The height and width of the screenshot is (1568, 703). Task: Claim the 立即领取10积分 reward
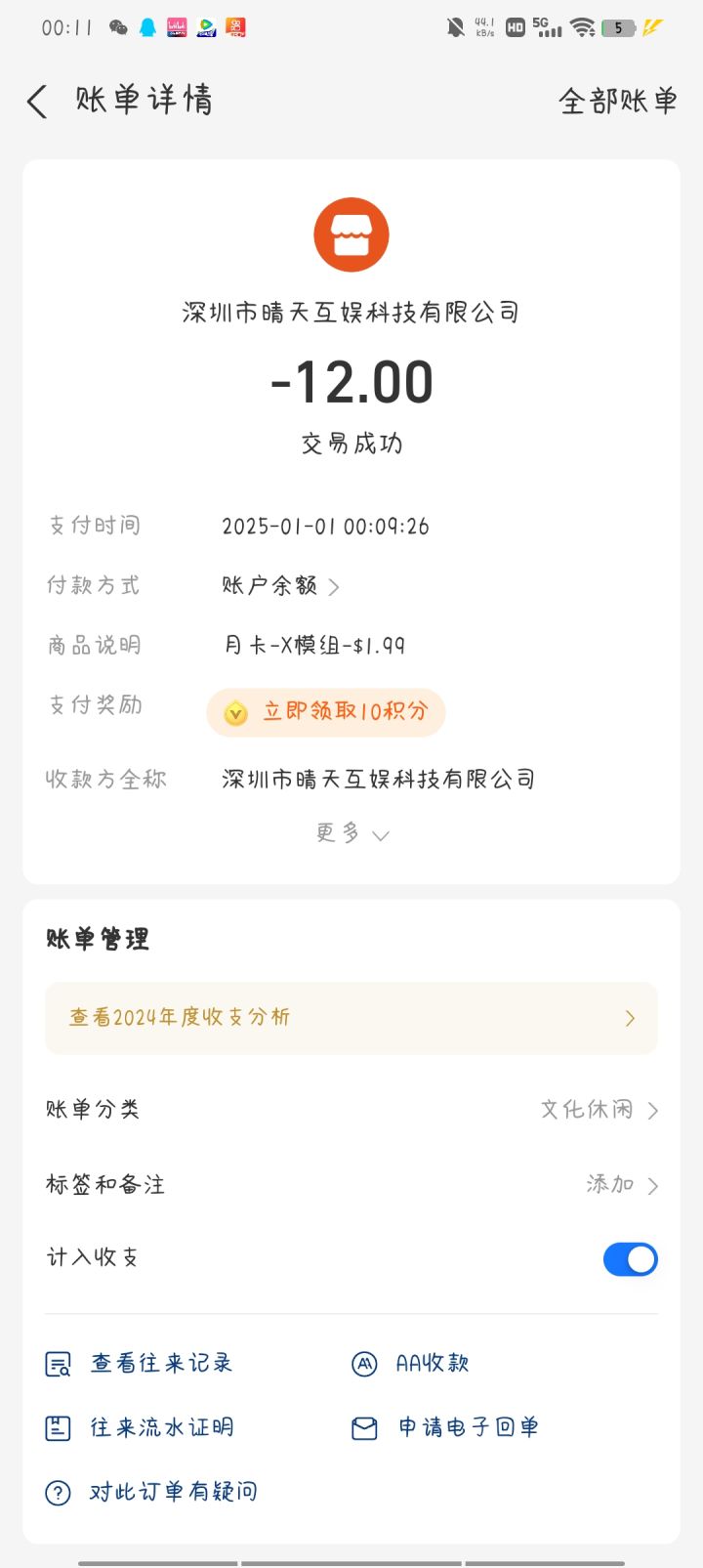tap(326, 712)
